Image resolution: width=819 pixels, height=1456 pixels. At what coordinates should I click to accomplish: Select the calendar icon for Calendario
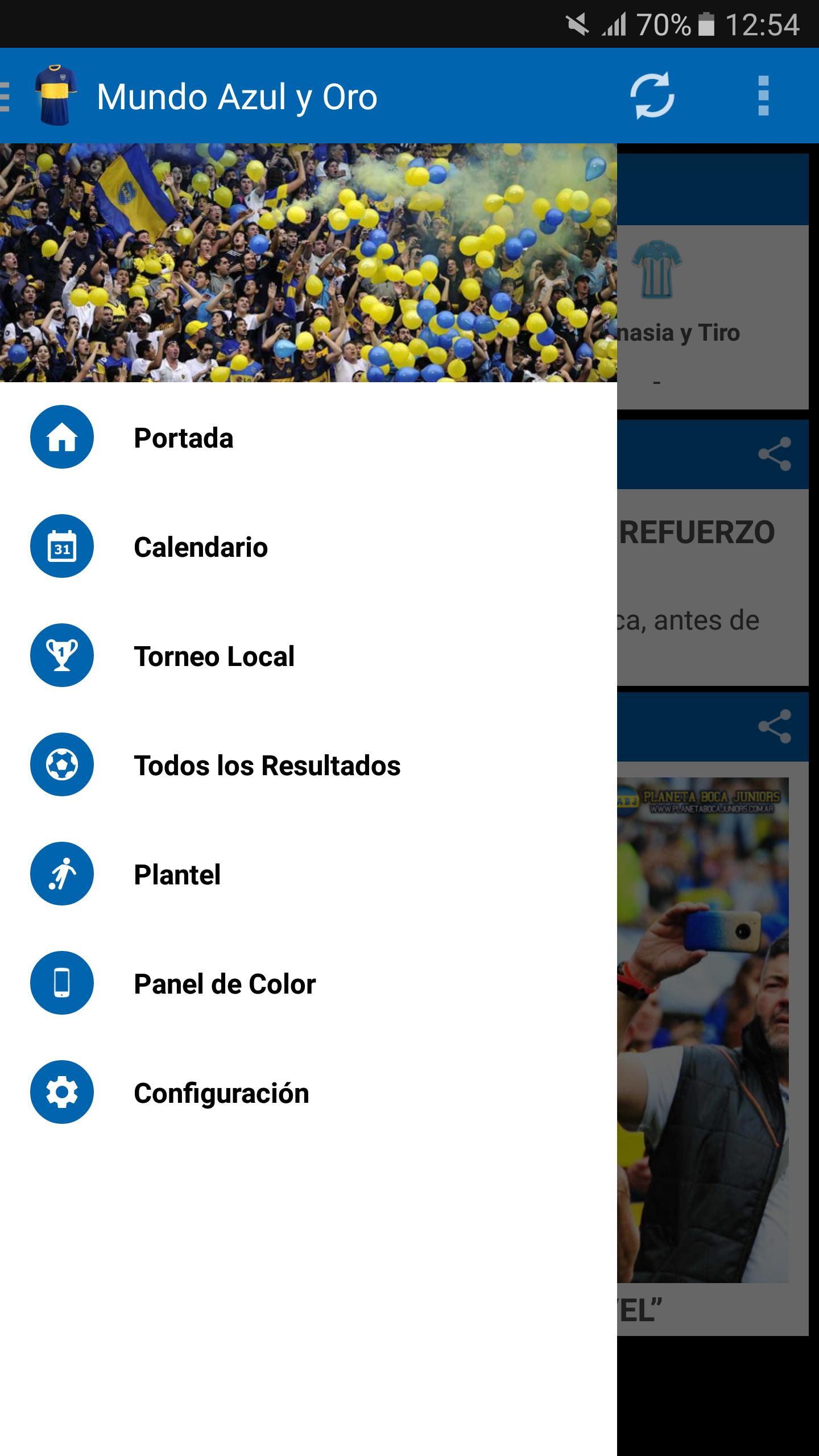[x=61, y=546]
